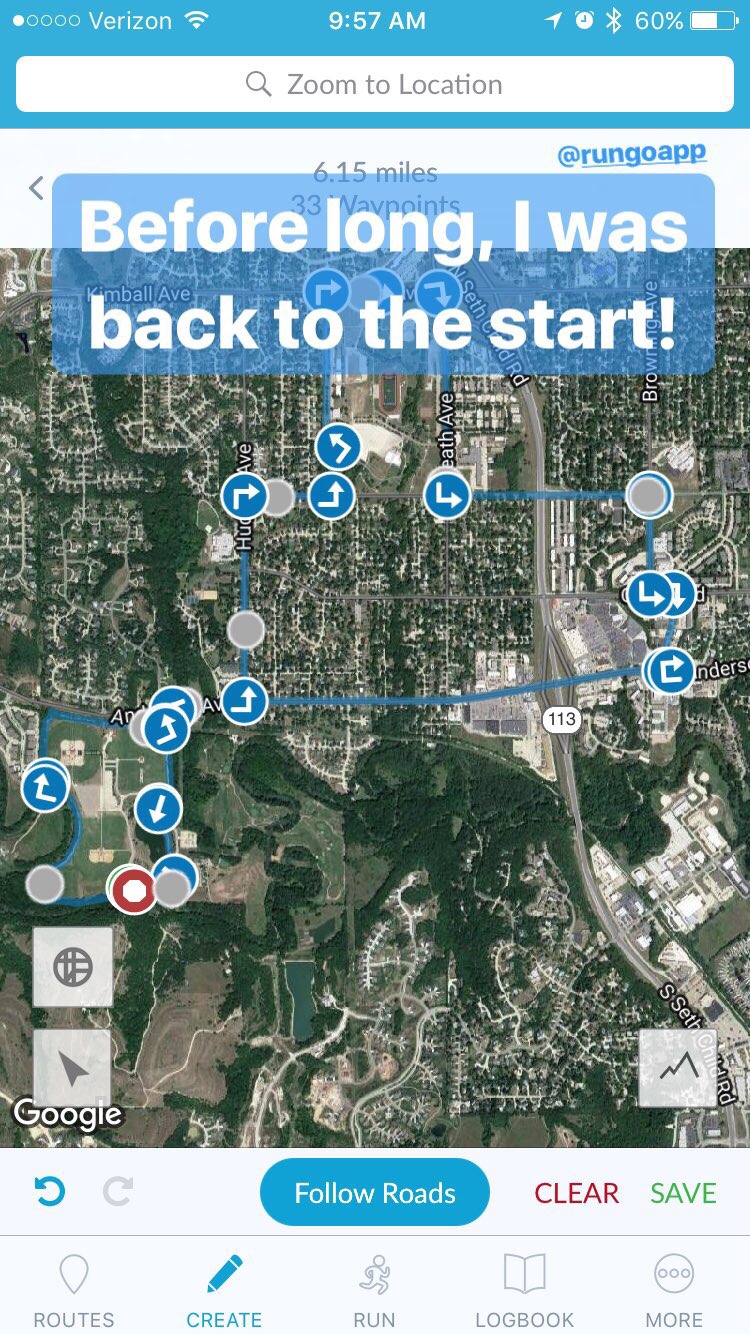The height and width of the screenshot is (1334, 750).
Task: Go to the Logbook tab
Action: click(x=524, y=1290)
